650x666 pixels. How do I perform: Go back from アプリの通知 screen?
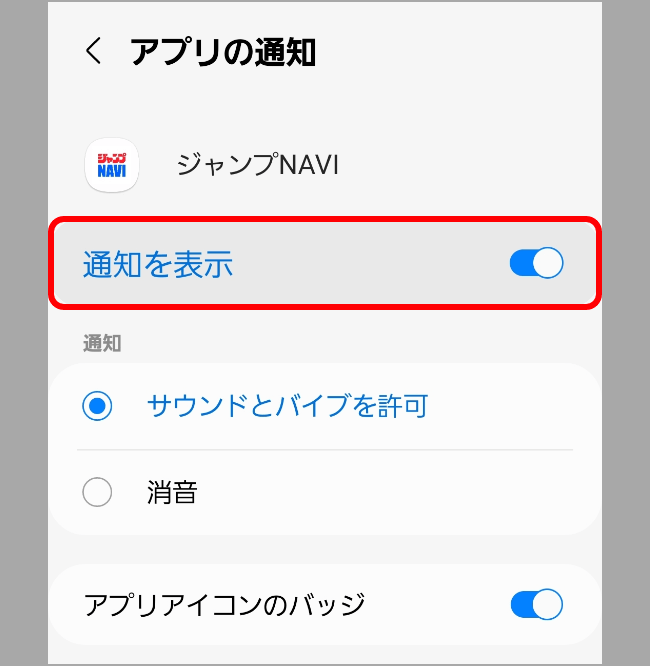[x=94, y=52]
